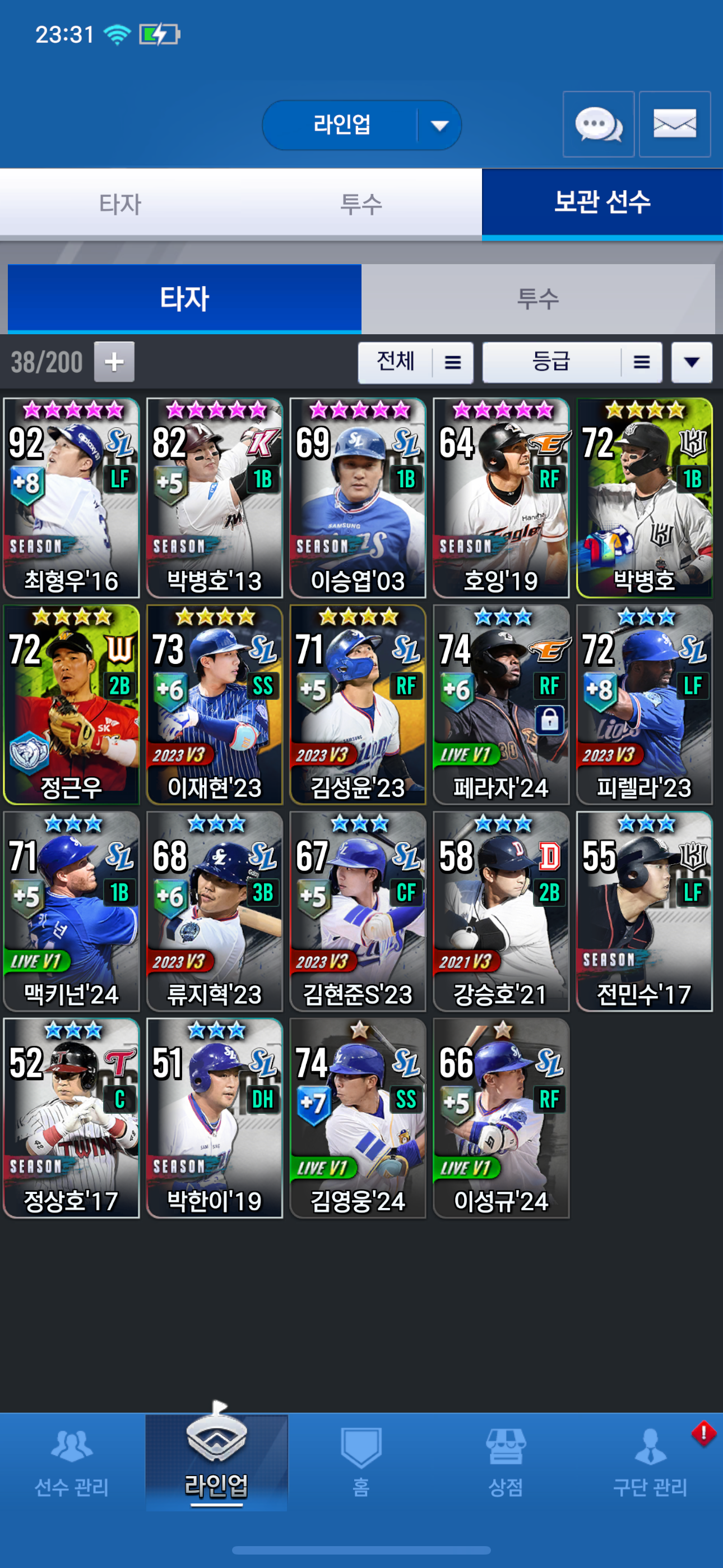Open the 정근우 player card
The width and height of the screenshot is (723, 1568).
[x=71, y=704]
